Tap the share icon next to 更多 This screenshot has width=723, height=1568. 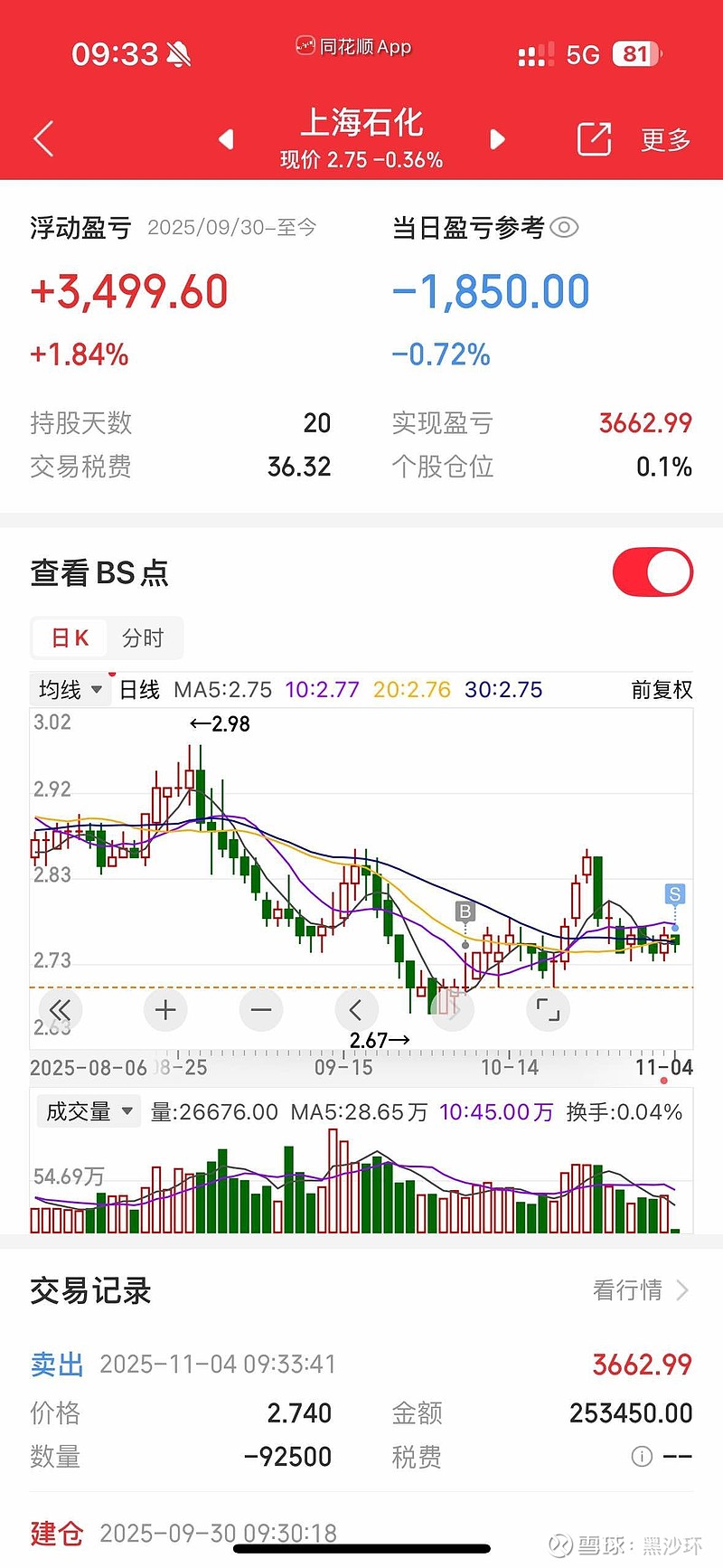[x=594, y=138]
